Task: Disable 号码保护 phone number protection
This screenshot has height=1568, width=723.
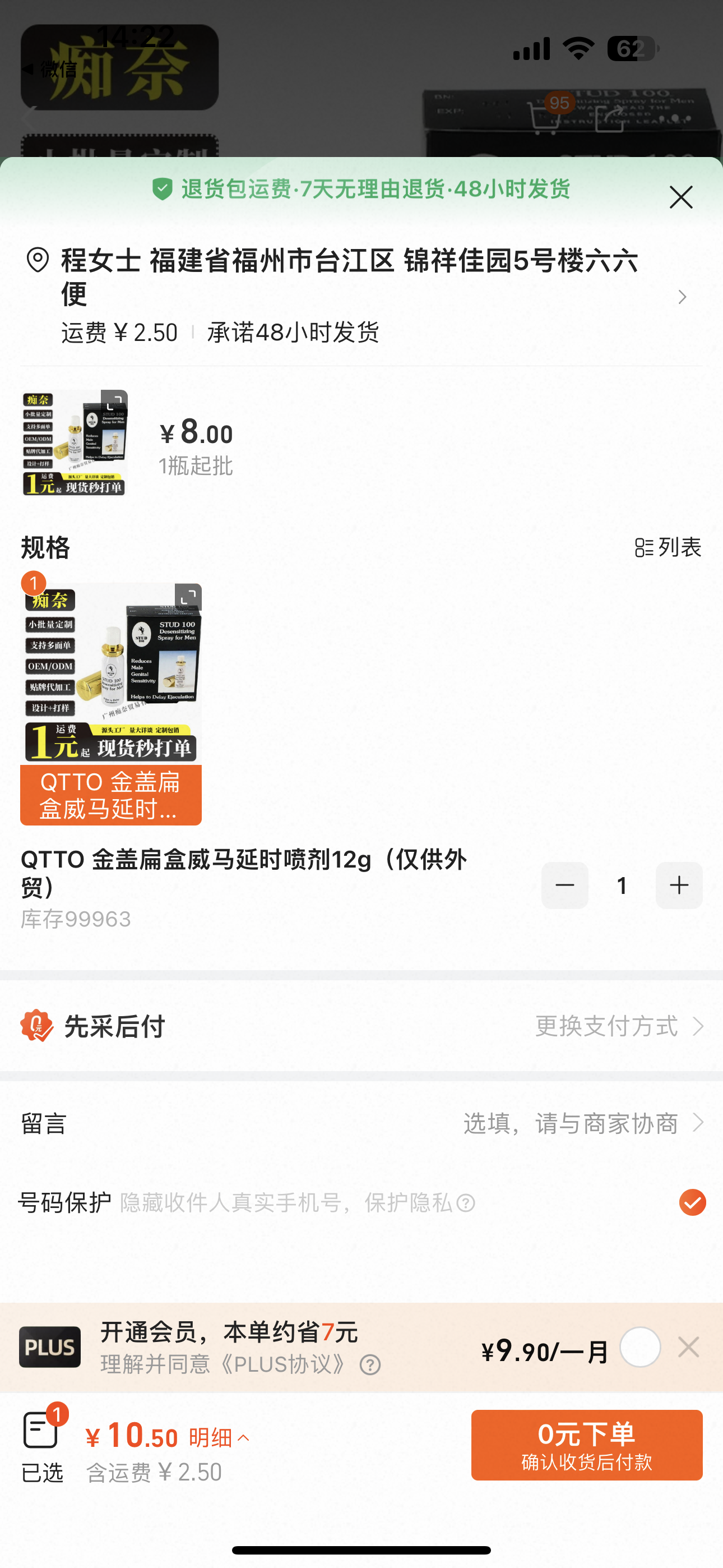Action: (692, 1202)
